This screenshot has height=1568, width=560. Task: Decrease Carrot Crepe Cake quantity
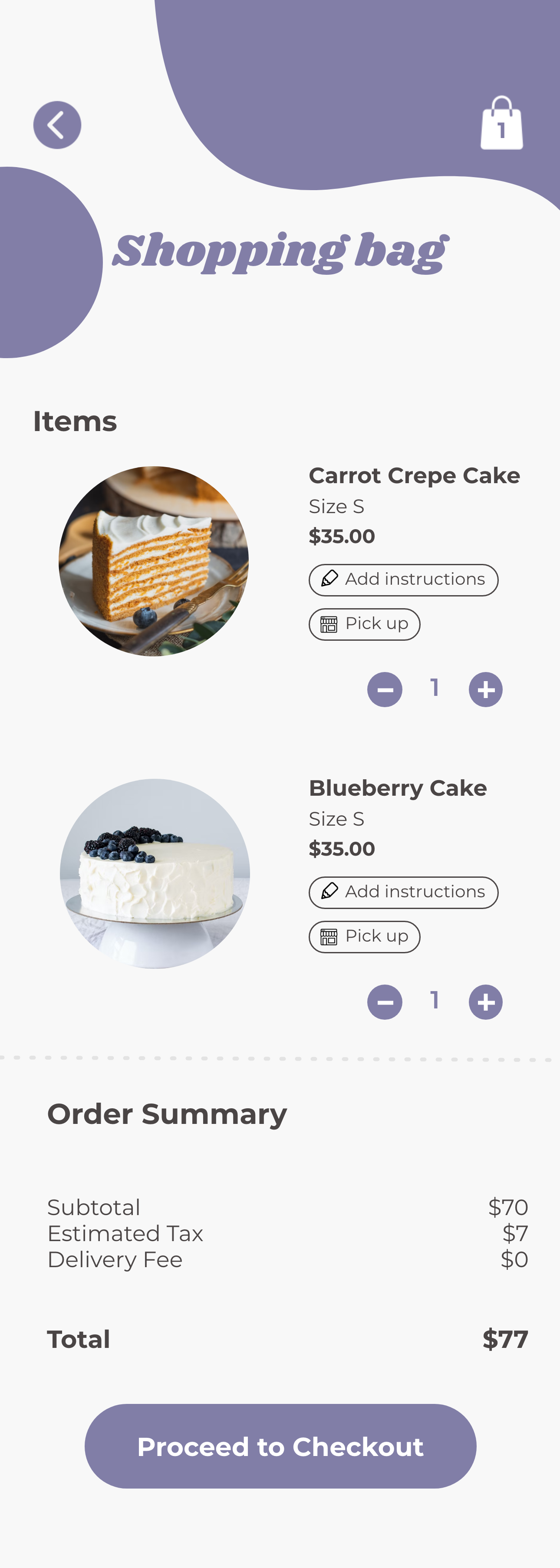[385, 690]
